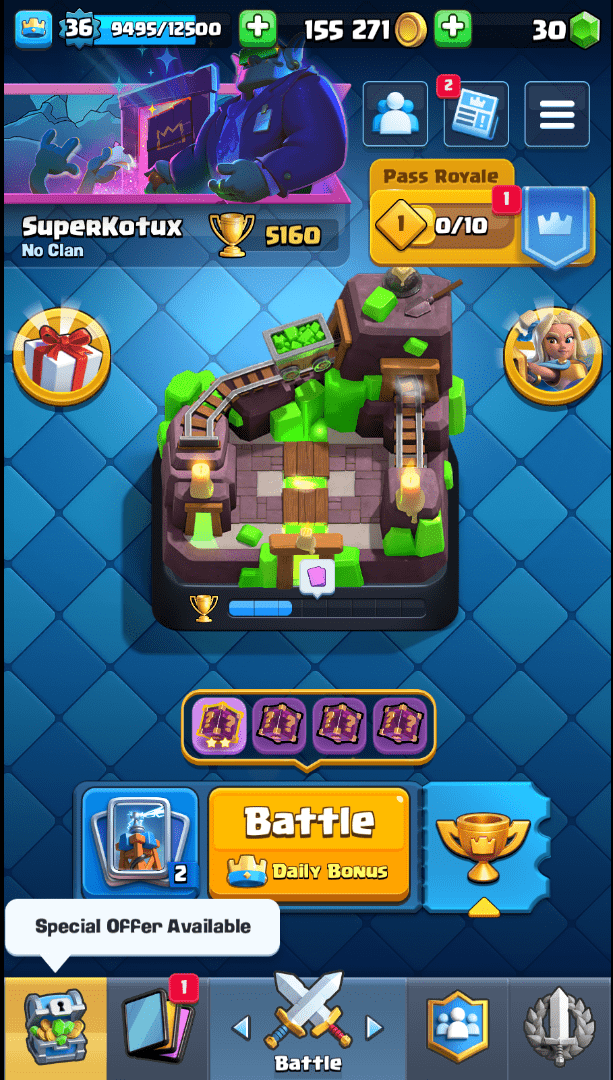Open the green mine arena
613x1080 pixels.
click(306, 450)
